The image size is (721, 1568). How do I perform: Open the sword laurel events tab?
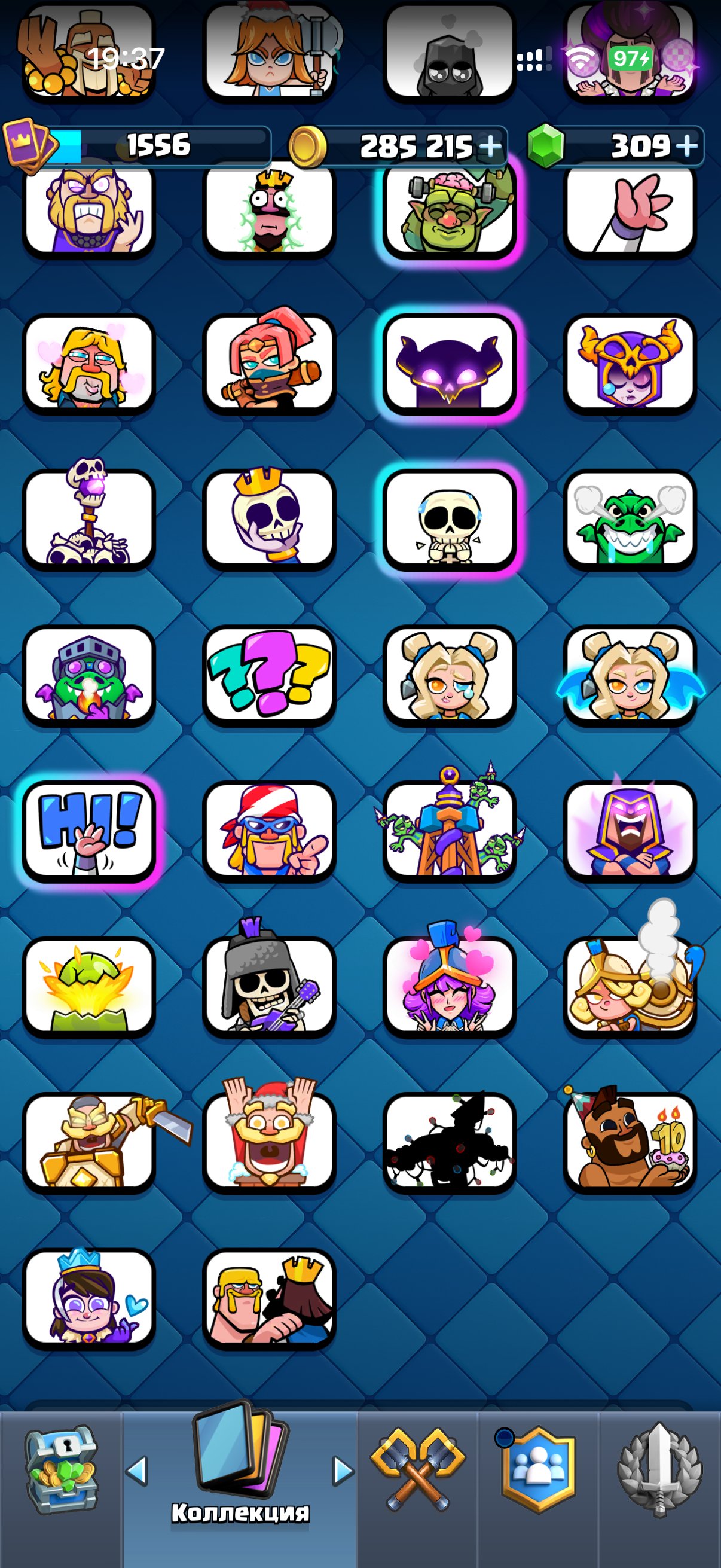(660, 1471)
